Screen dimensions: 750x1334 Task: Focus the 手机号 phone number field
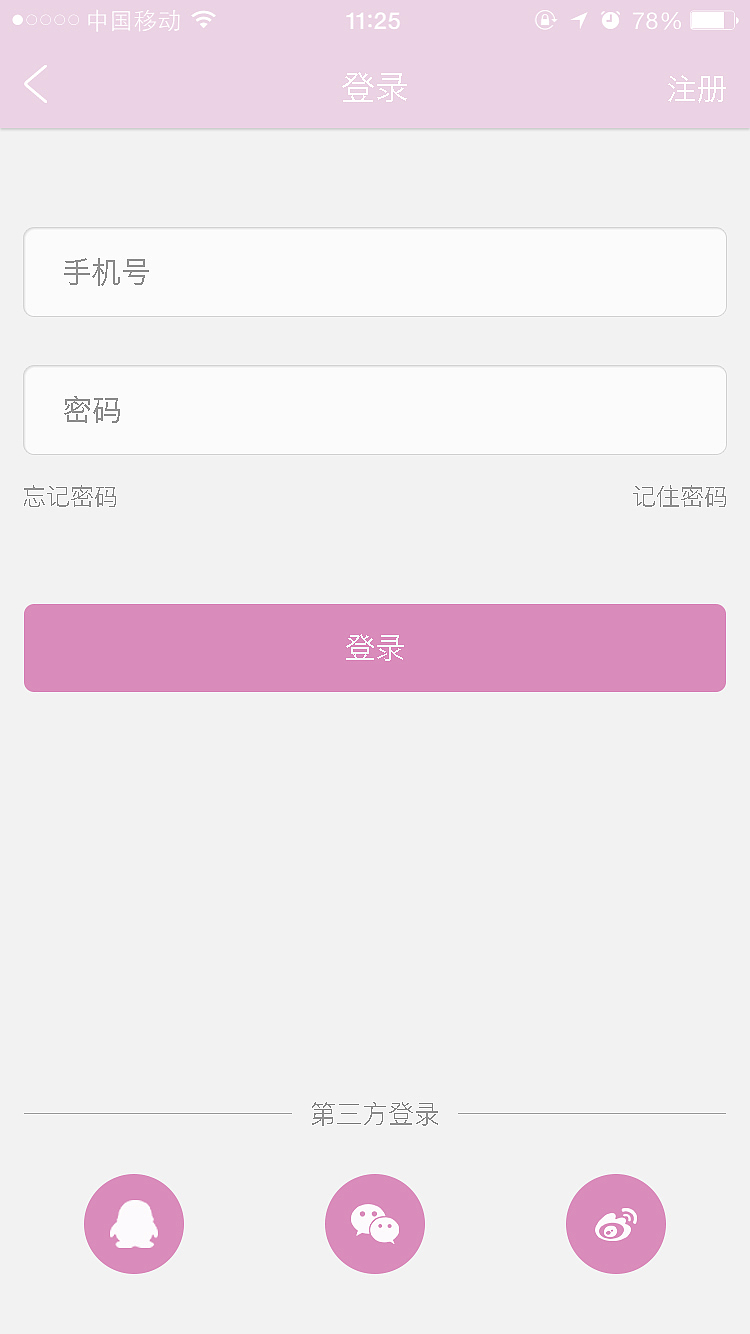(375, 272)
